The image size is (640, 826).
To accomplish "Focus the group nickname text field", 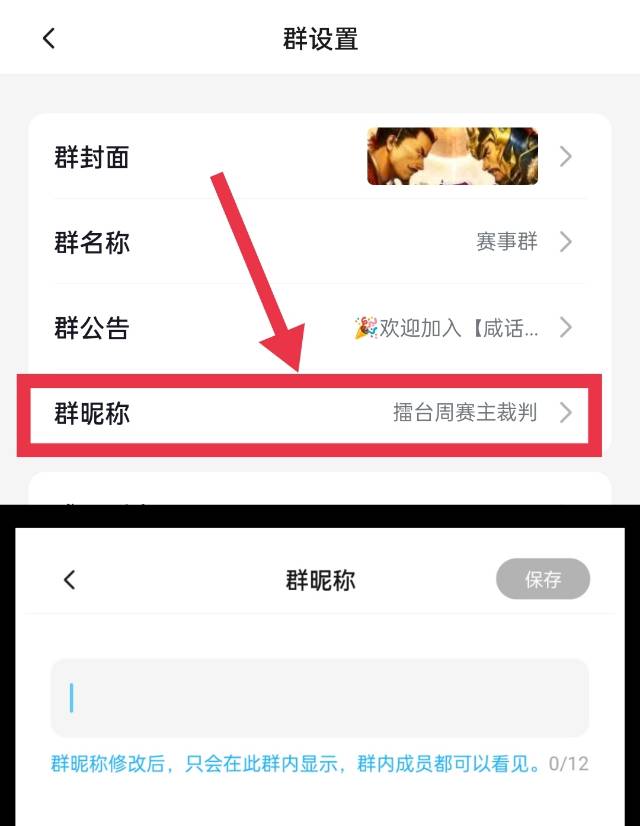I will tap(319, 698).
